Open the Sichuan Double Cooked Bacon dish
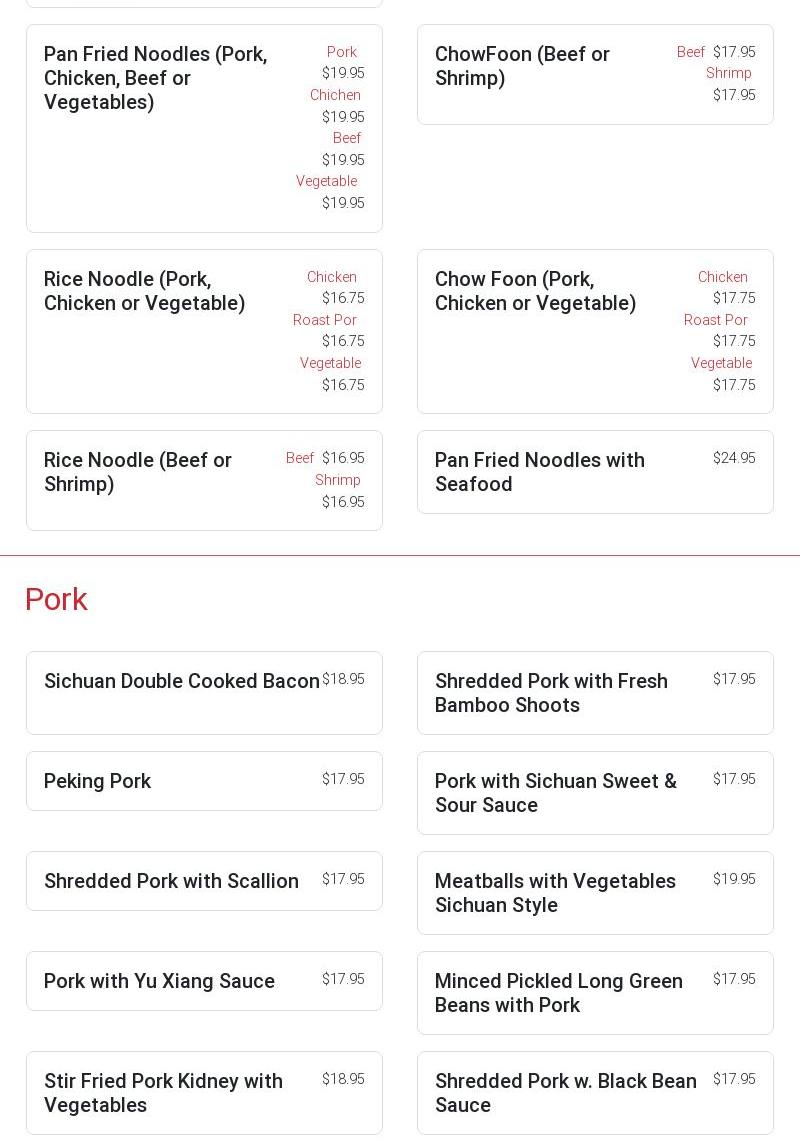Viewport: 800px width, 1145px height. click(182, 681)
